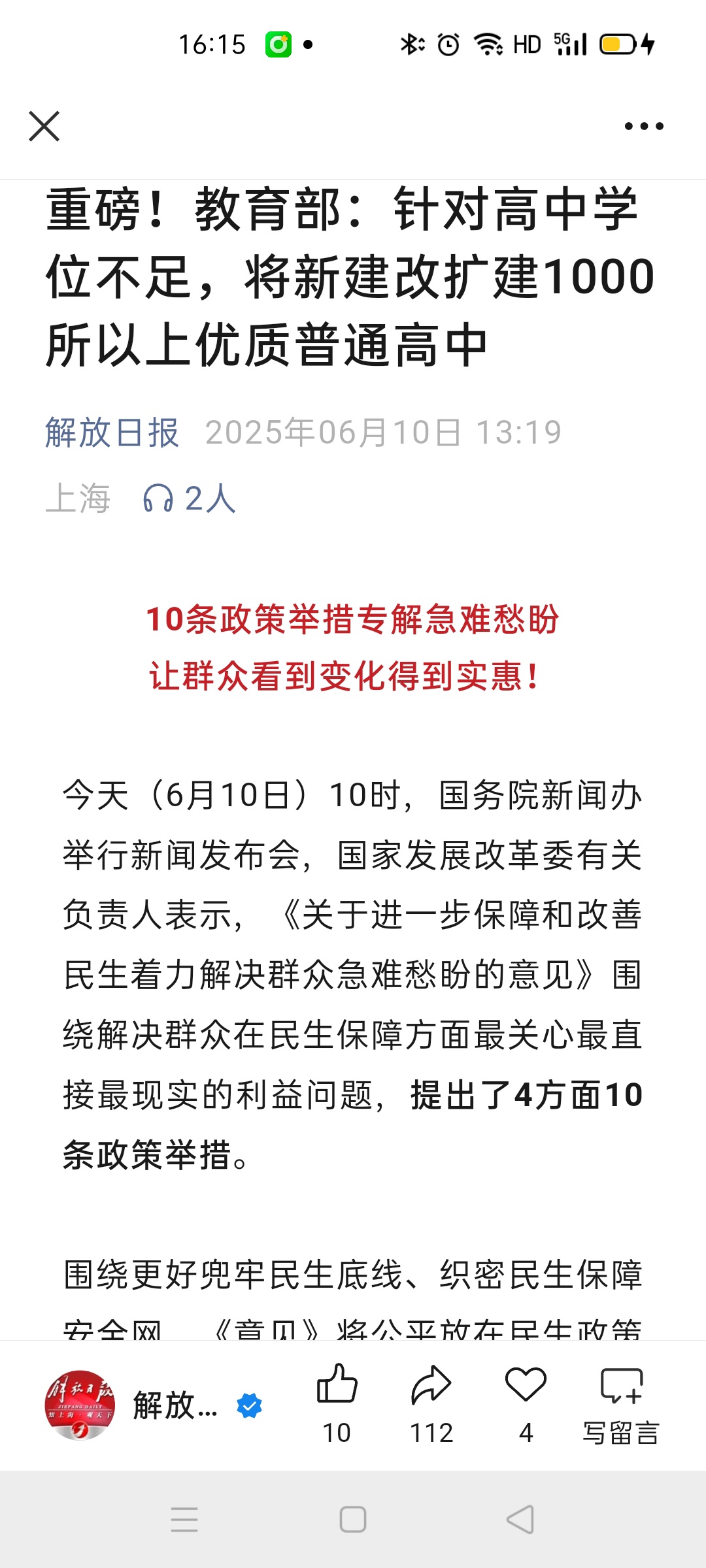Share the article via arrow icon
The height and width of the screenshot is (1568, 706).
pos(431,1385)
